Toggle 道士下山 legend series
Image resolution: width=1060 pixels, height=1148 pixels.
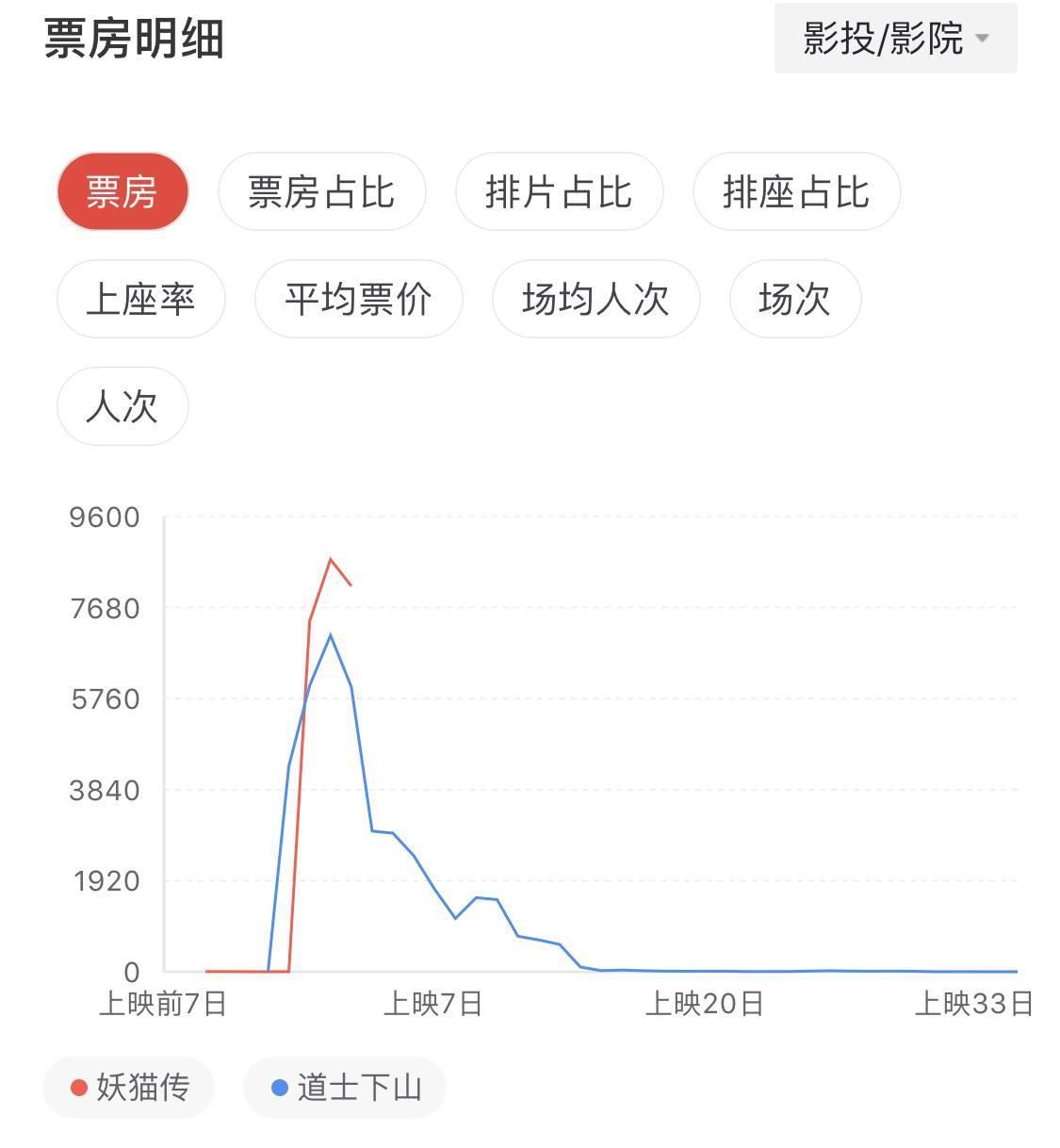point(345,1088)
